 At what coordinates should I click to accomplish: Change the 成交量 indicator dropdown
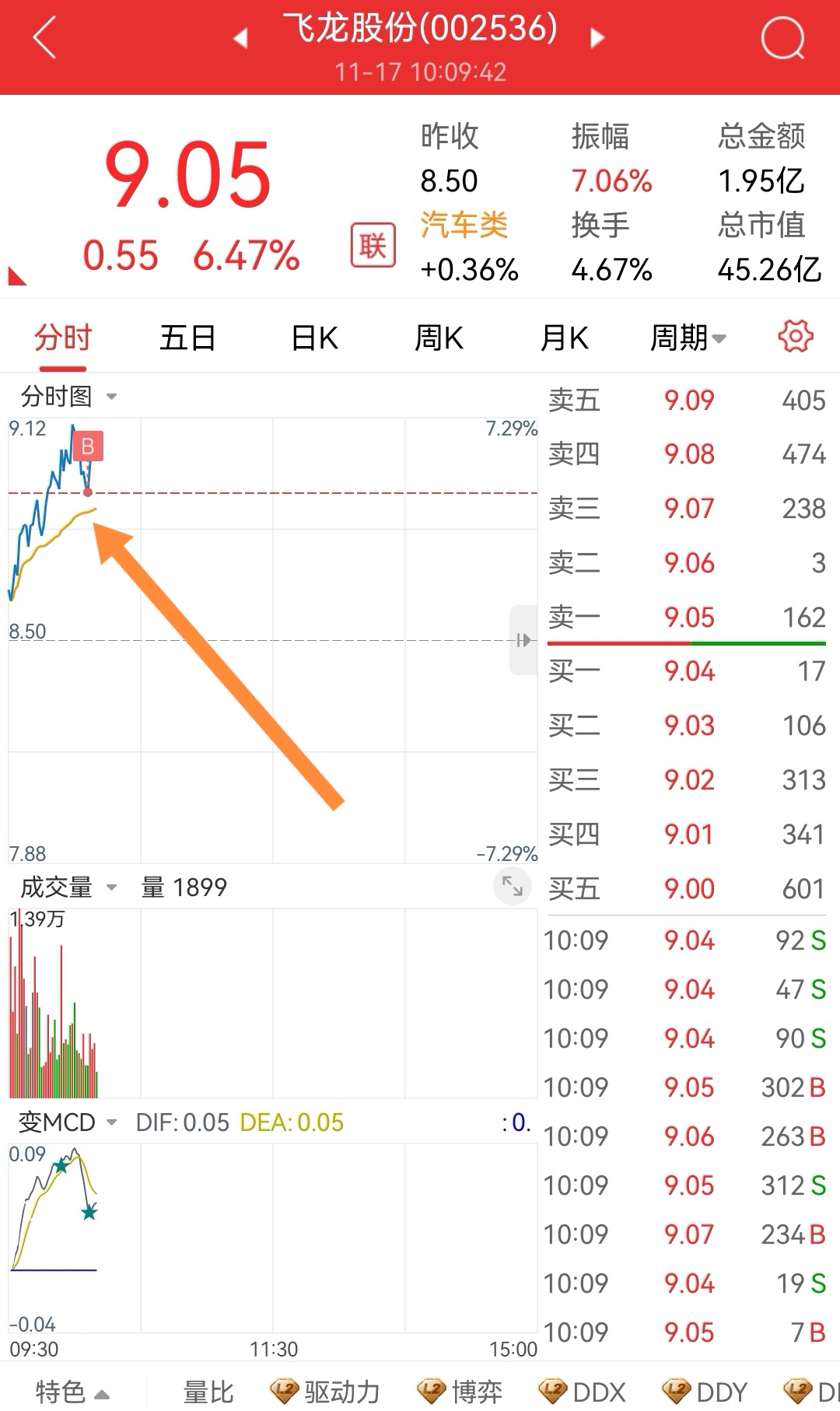pyautogui.click(x=68, y=888)
